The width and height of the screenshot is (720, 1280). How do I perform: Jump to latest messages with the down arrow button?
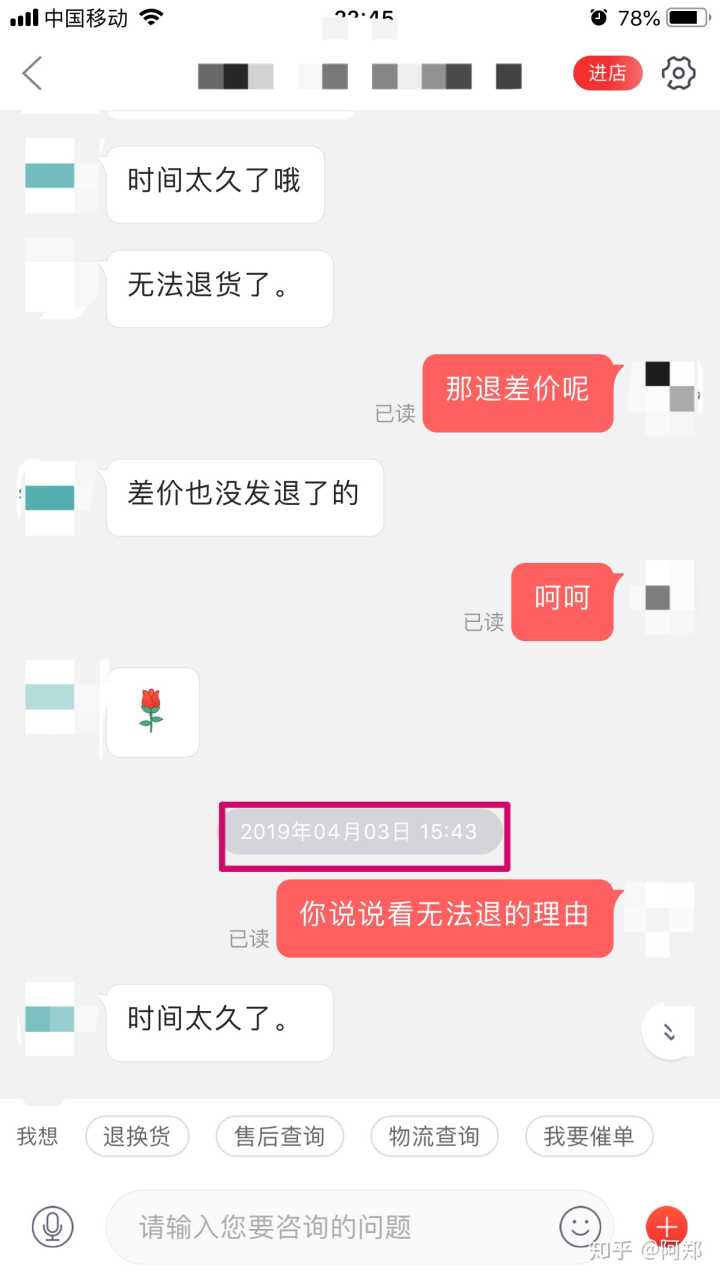pos(669,1032)
